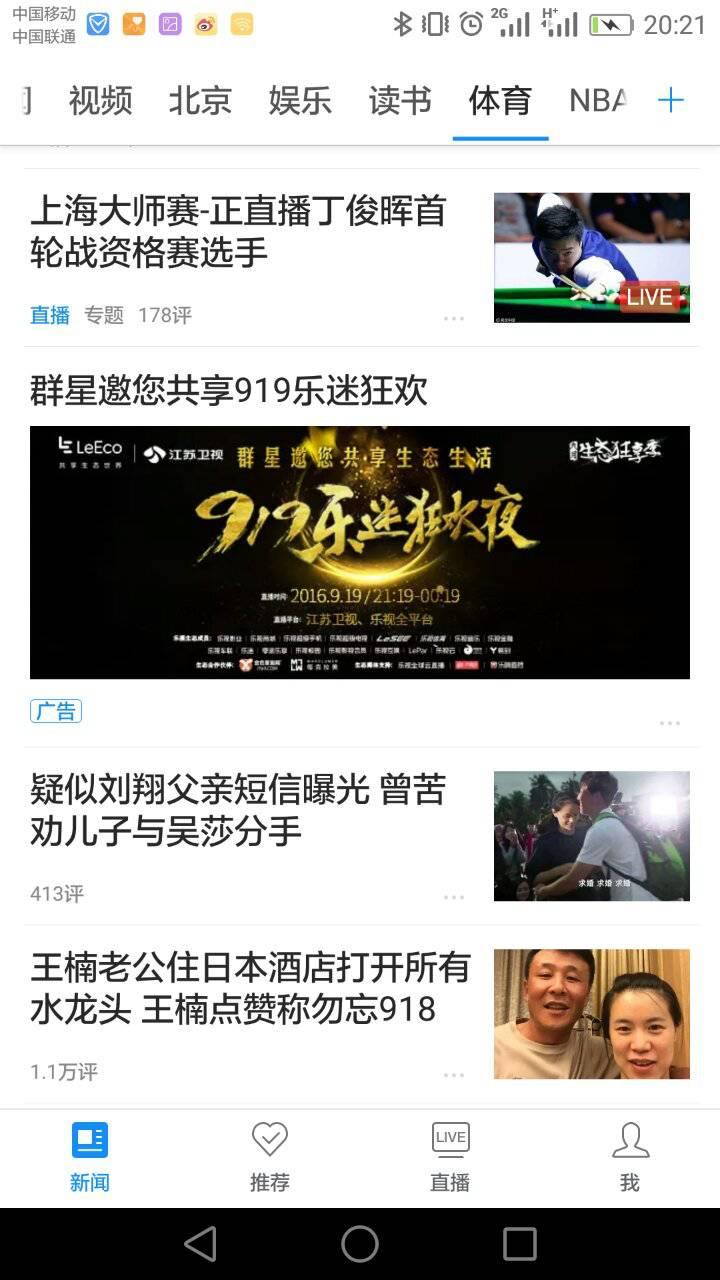Switch to the NBA tab

(x=597, y=100)
